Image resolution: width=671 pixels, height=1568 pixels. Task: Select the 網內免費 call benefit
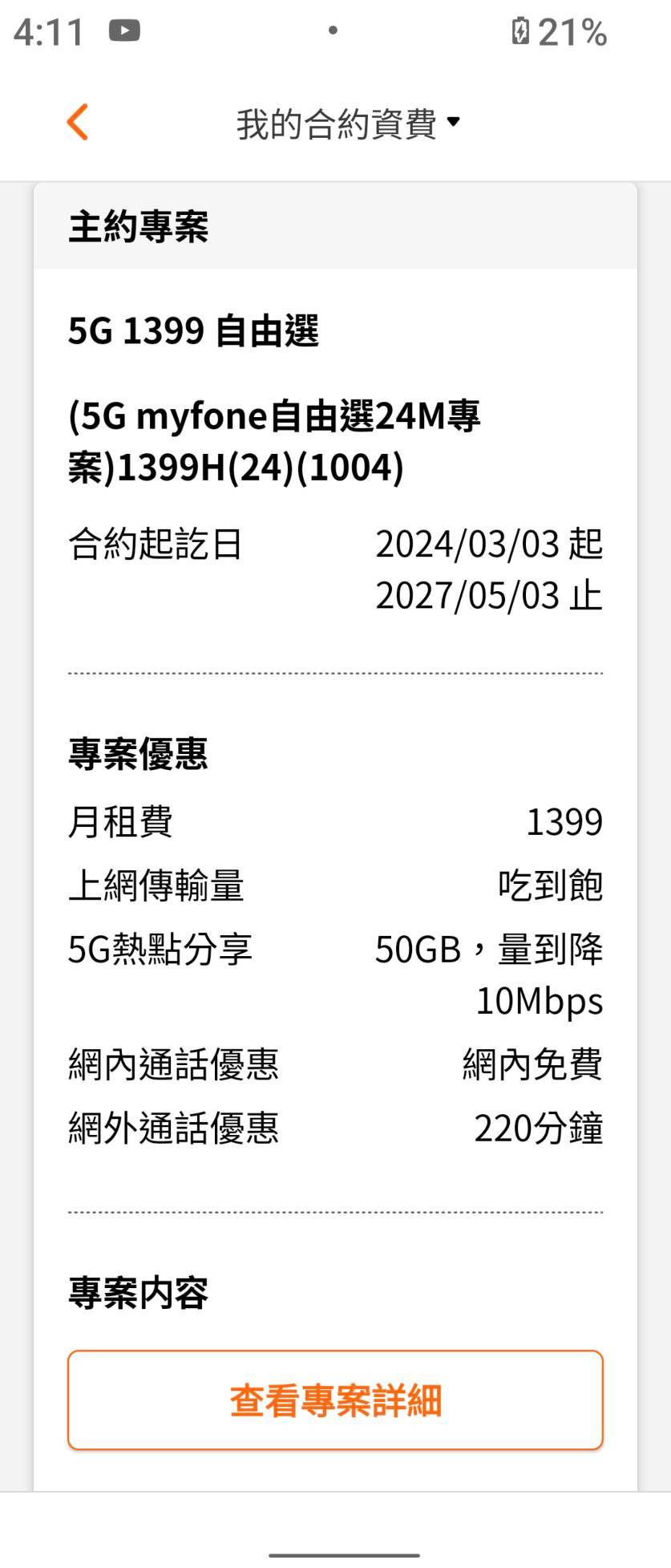pyautogui.click(x=532, y=1063)
